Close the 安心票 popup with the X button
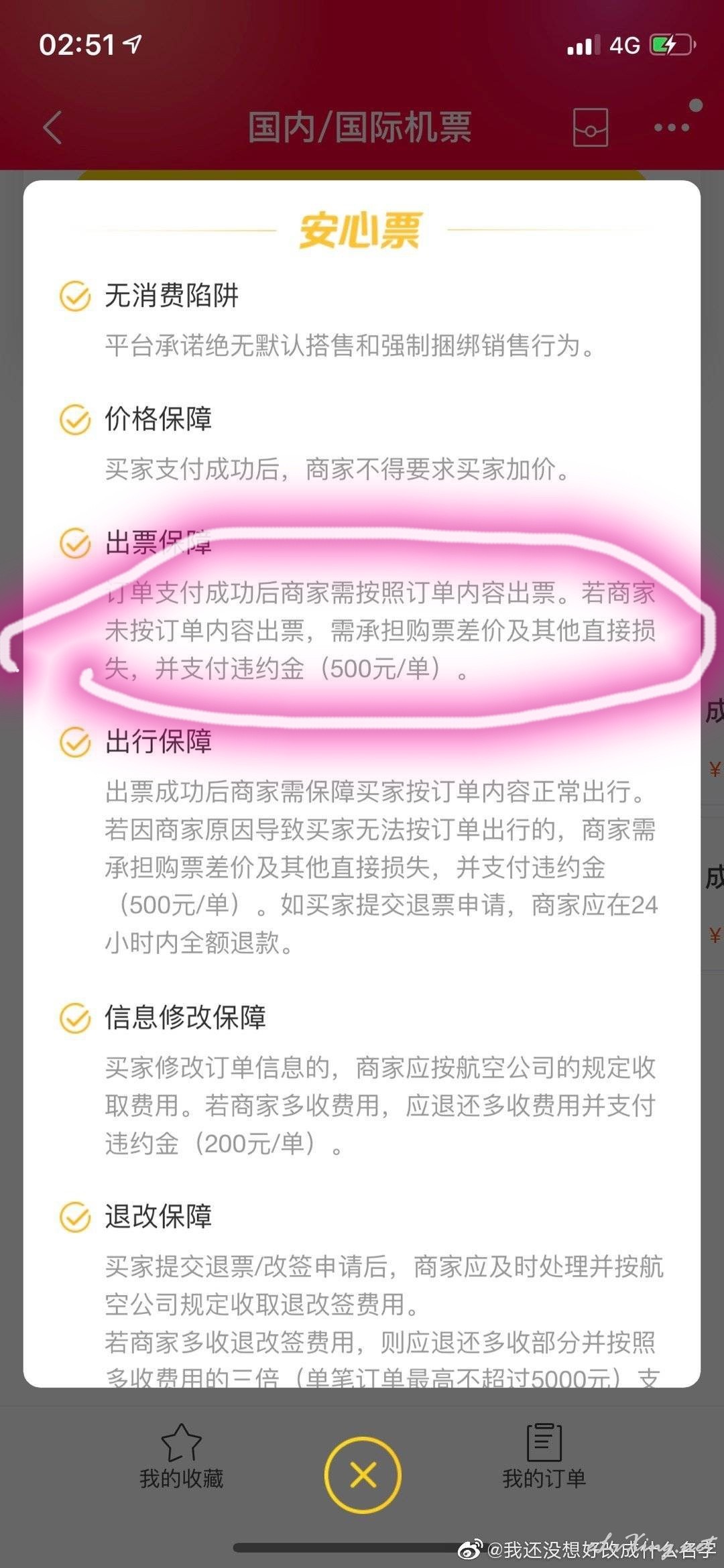Image resolution: width=724 pixels, height=1568 pixels. click(363, 1475)
